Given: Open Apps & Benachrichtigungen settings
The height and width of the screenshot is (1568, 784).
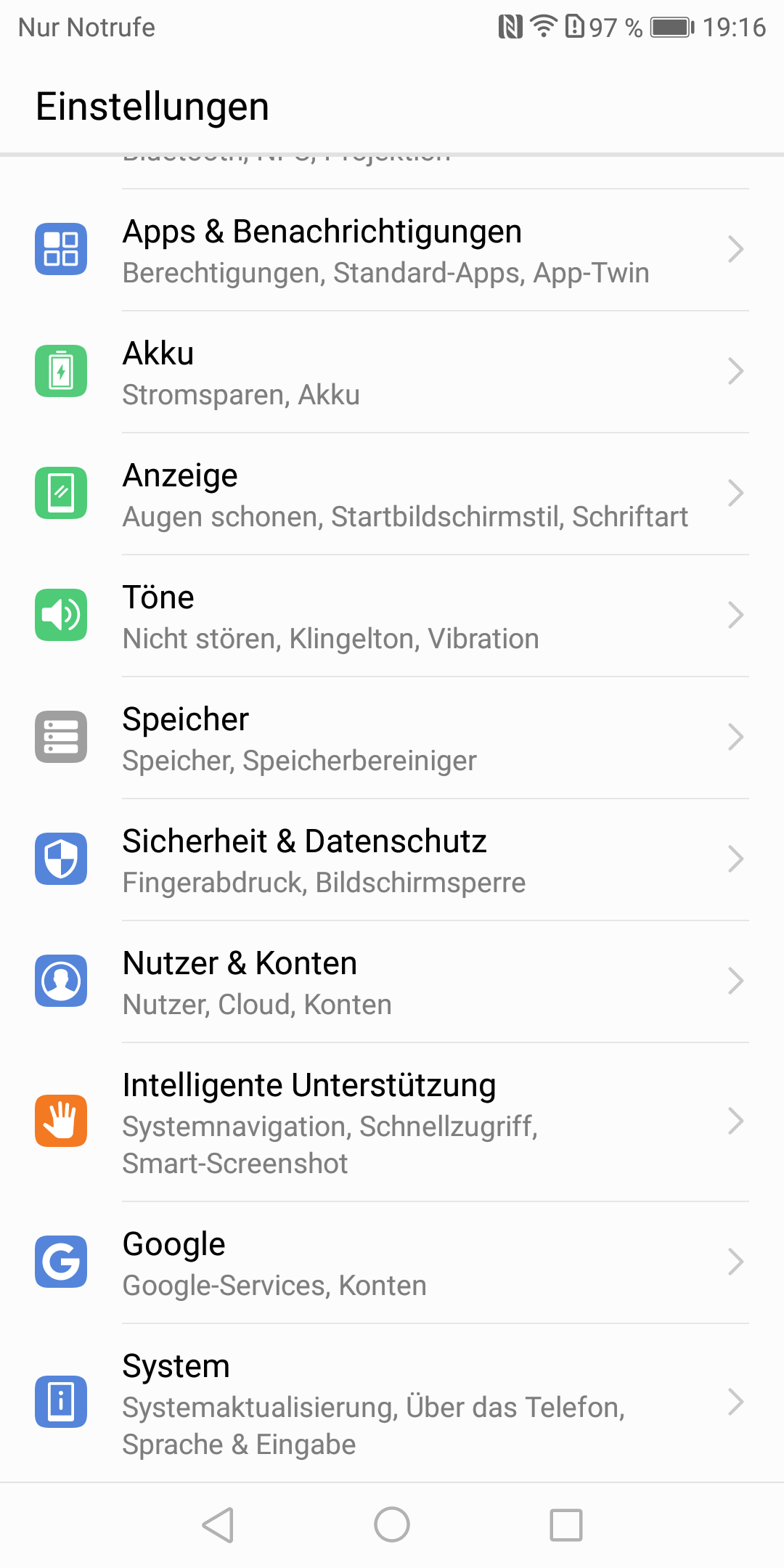Looking at the screenshot, I should coord(392,250).
